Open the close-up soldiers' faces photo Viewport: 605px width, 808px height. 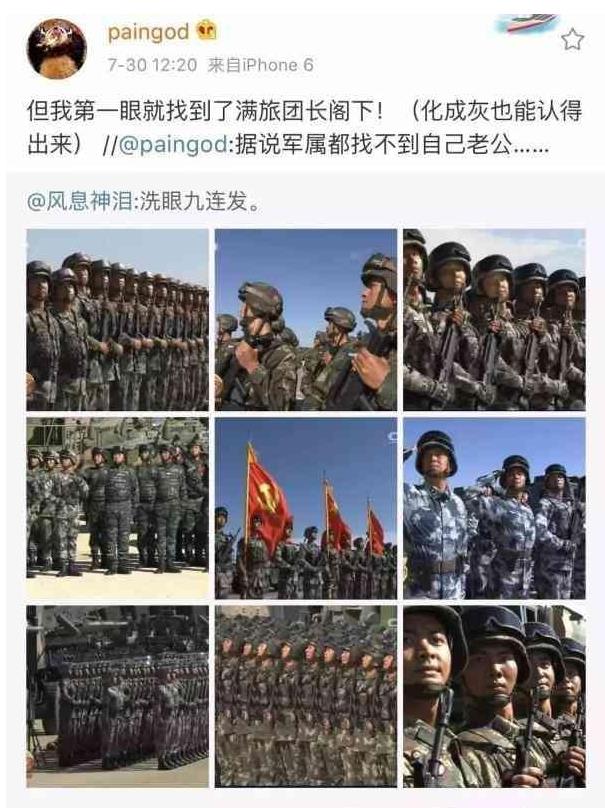pos(494,696)
